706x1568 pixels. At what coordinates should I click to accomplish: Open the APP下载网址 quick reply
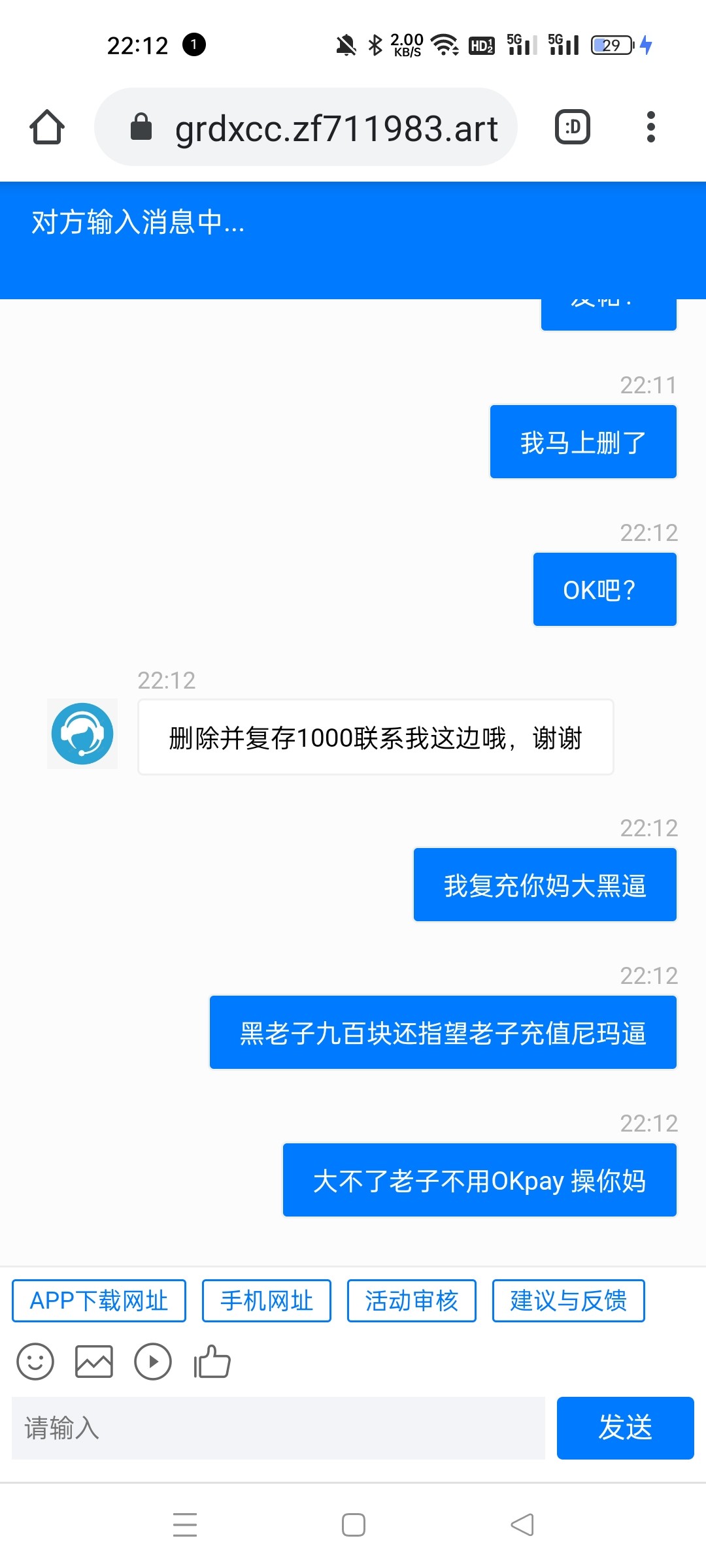tap(99, 1301)
